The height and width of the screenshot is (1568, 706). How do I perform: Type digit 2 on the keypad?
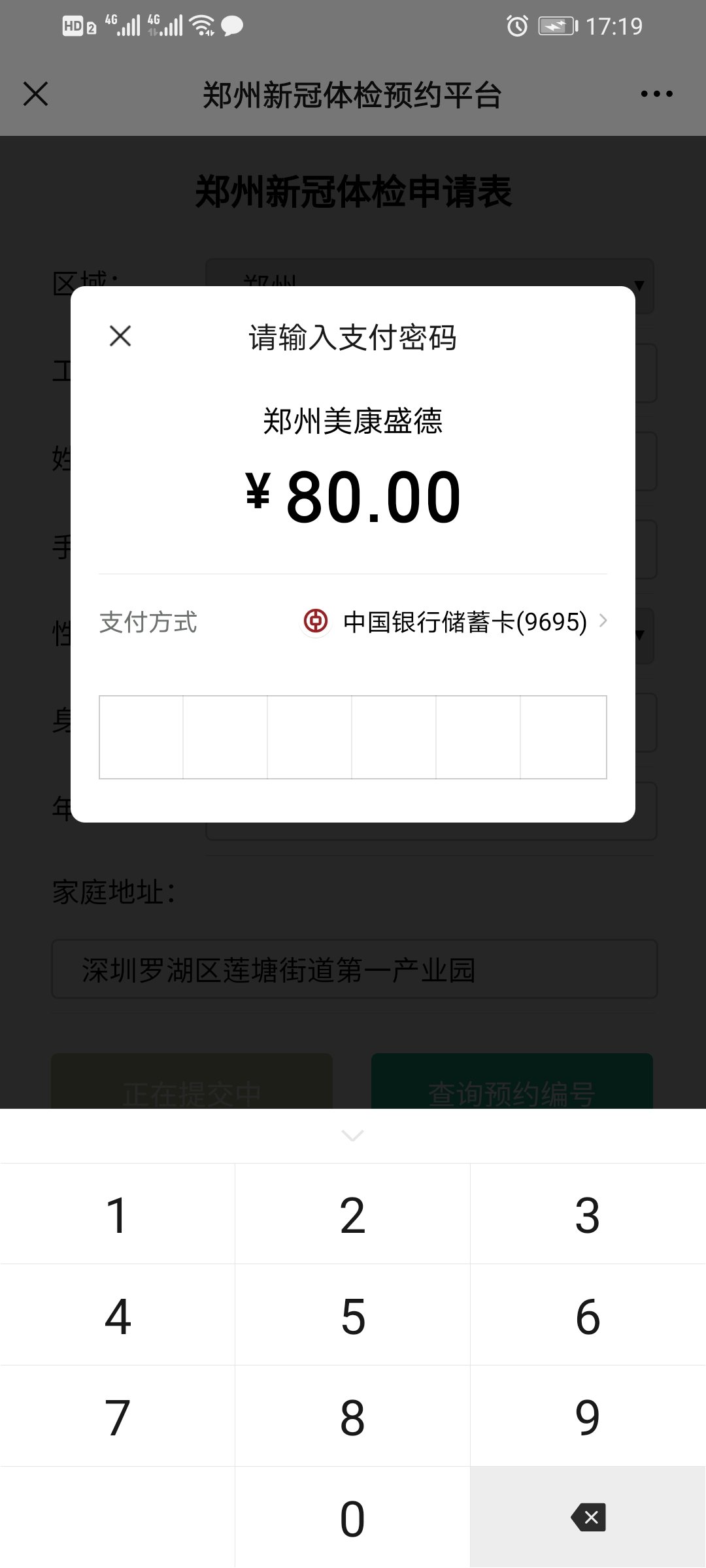click(x=352, y=1215)
